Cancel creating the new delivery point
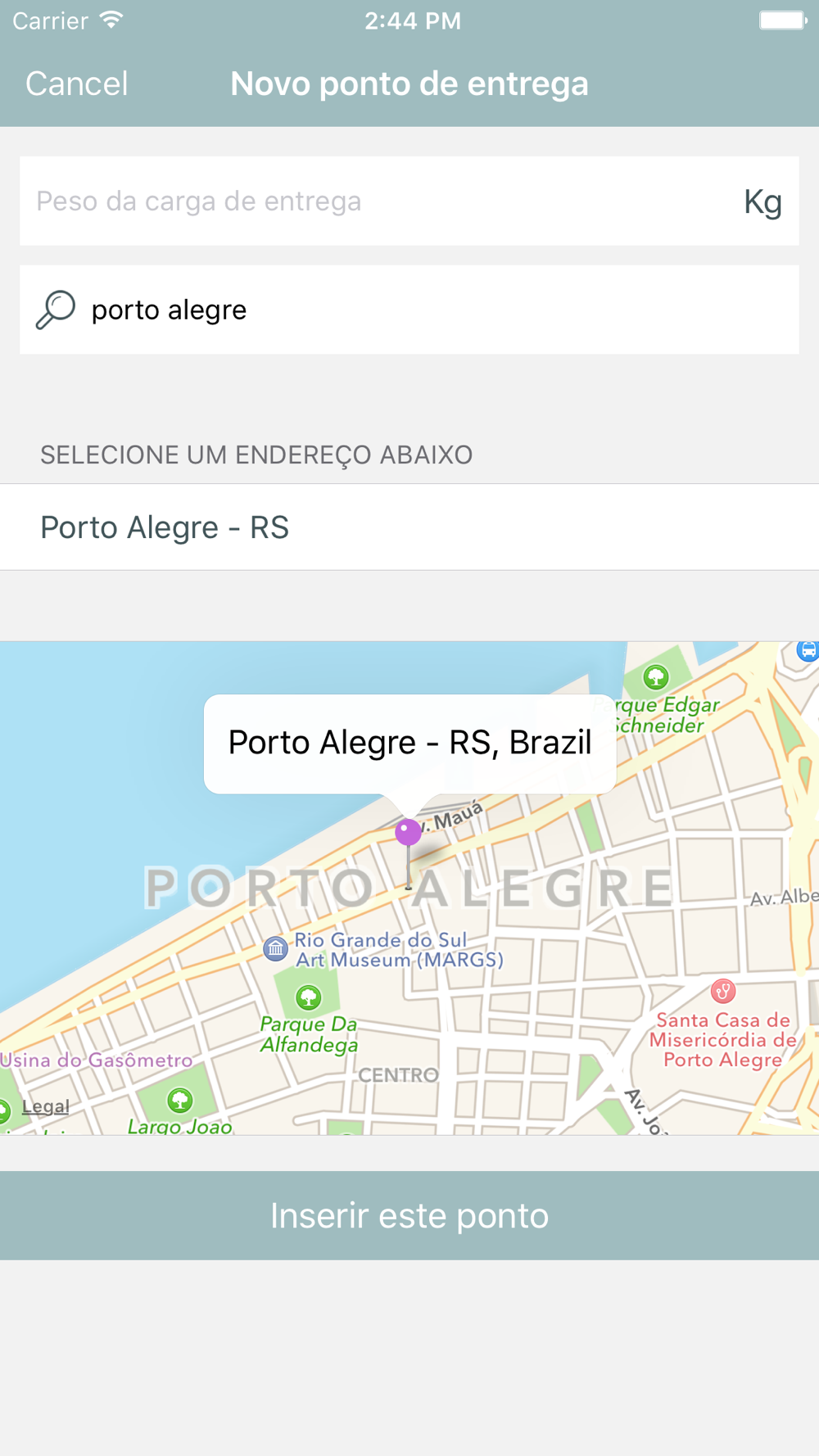819x1456 pixels. pos(77,84)
